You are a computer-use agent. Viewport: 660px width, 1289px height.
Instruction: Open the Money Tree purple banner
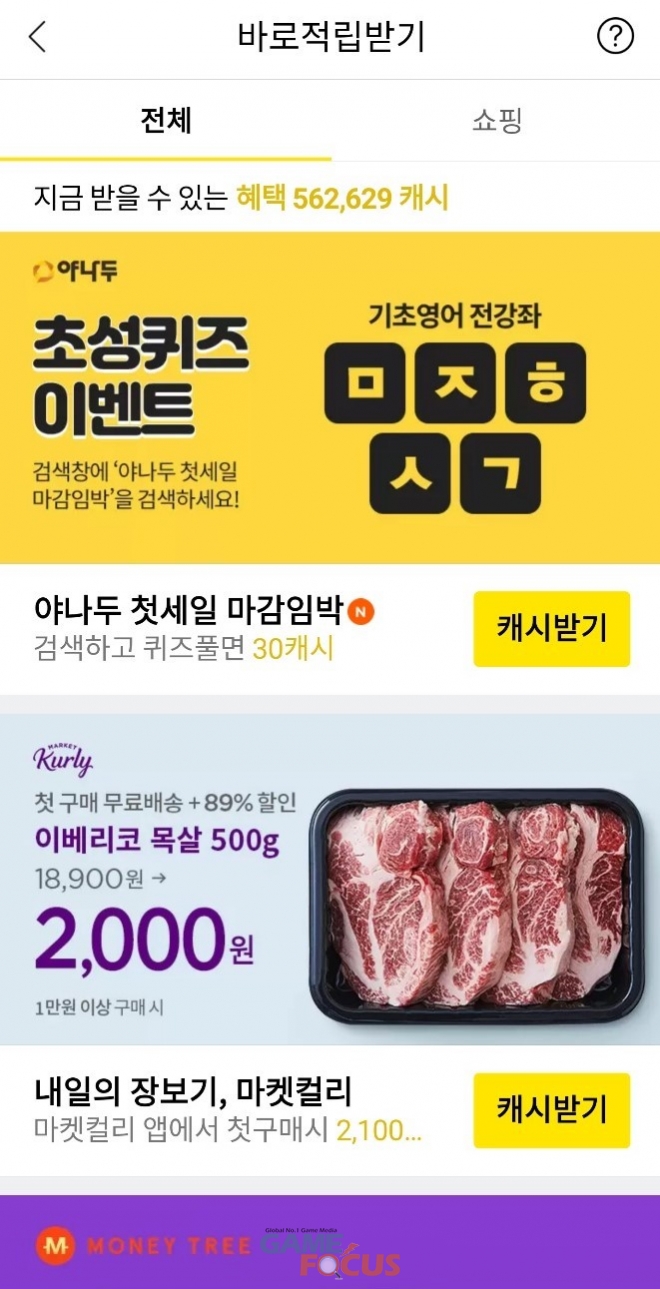[330, 1243]
